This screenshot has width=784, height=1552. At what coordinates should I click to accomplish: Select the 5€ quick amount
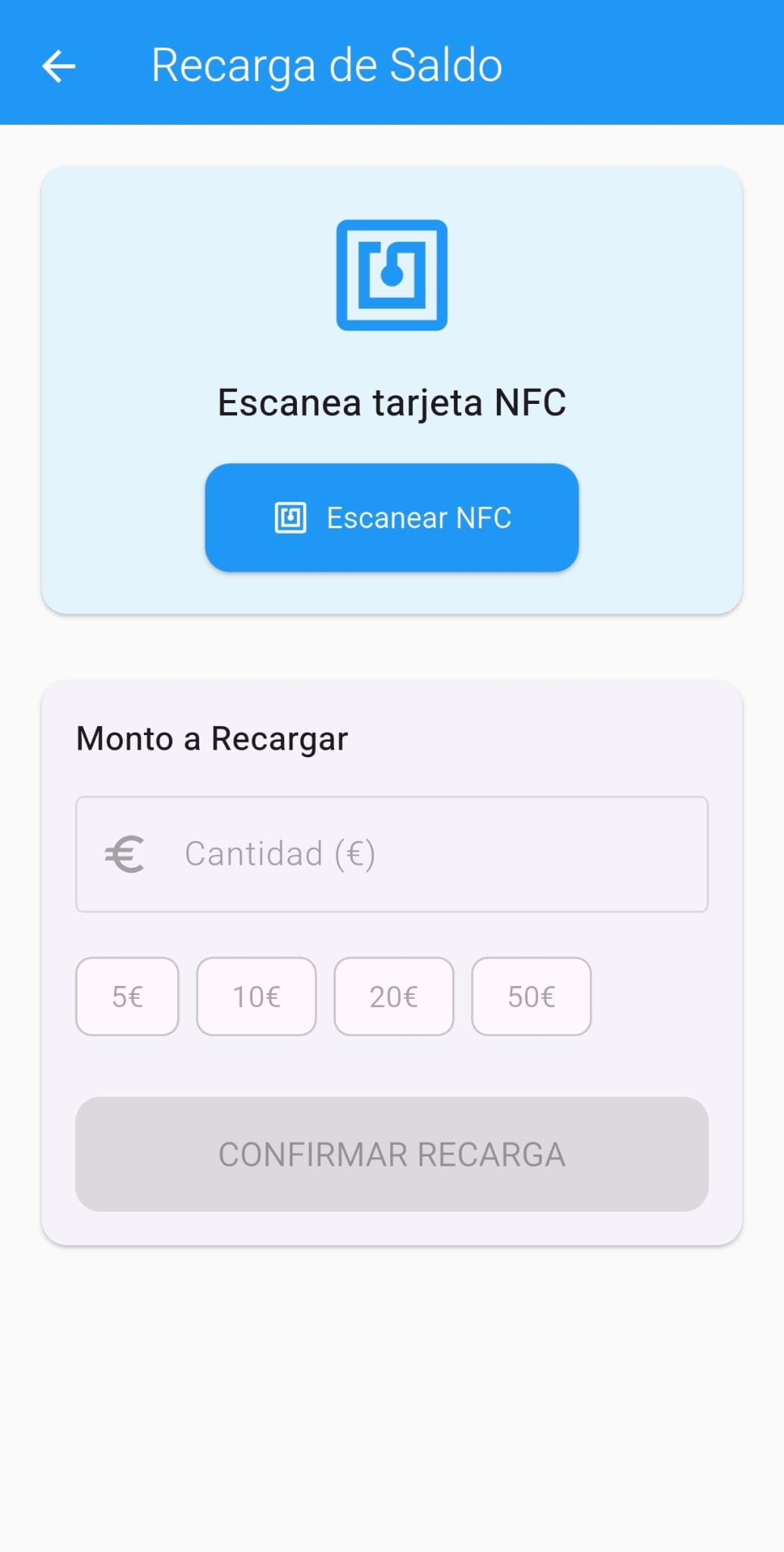tap(127, 997)
